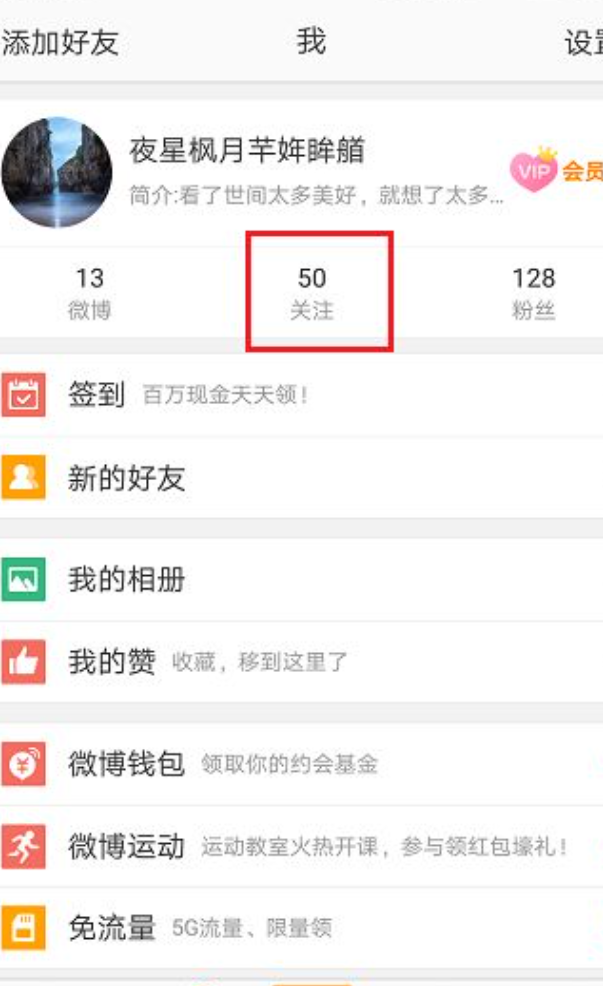Open 设置 in the top bar
This screenshot has width=603, height=986.
(582, 43)
